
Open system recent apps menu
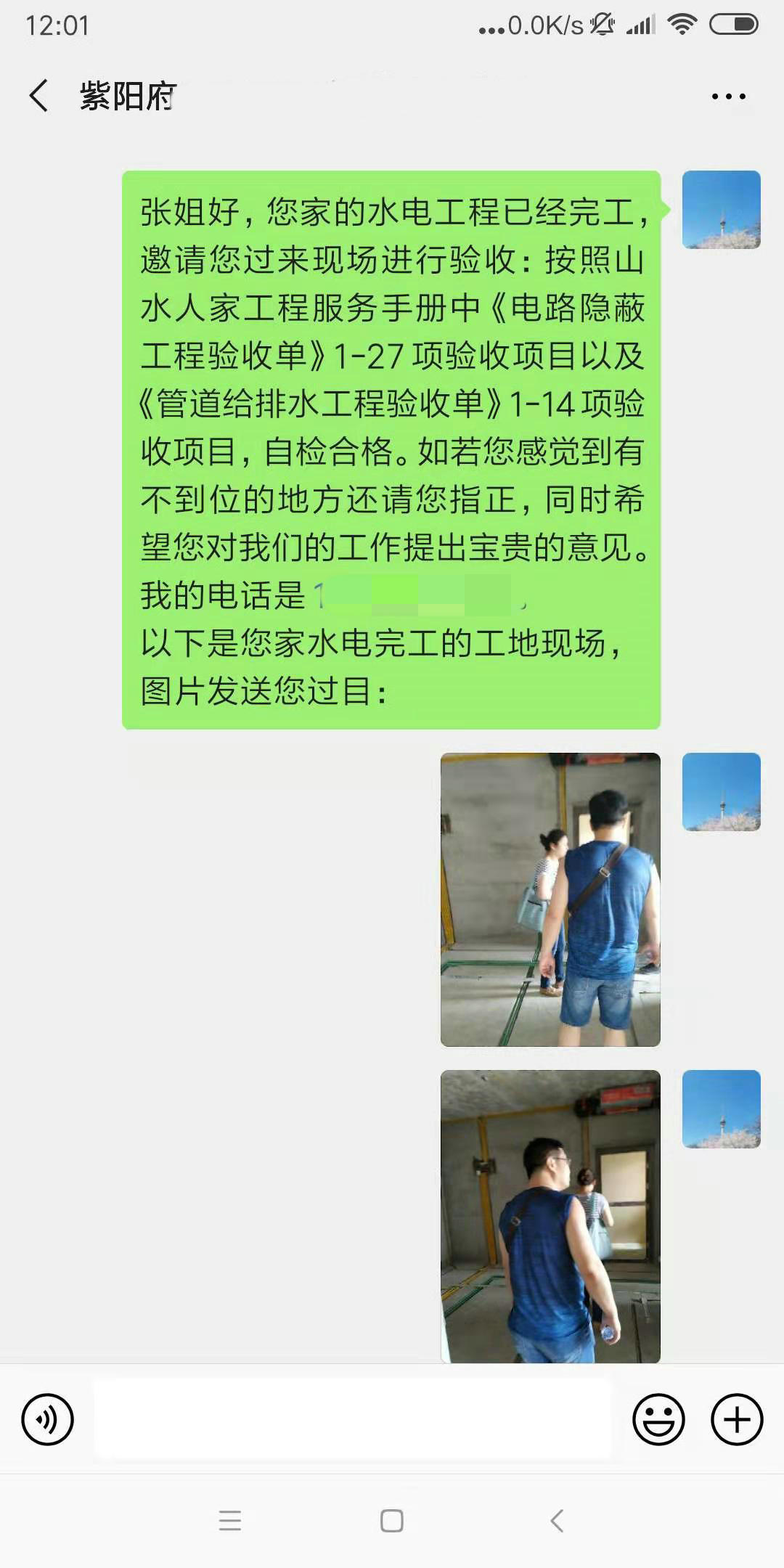(230, 1521)
